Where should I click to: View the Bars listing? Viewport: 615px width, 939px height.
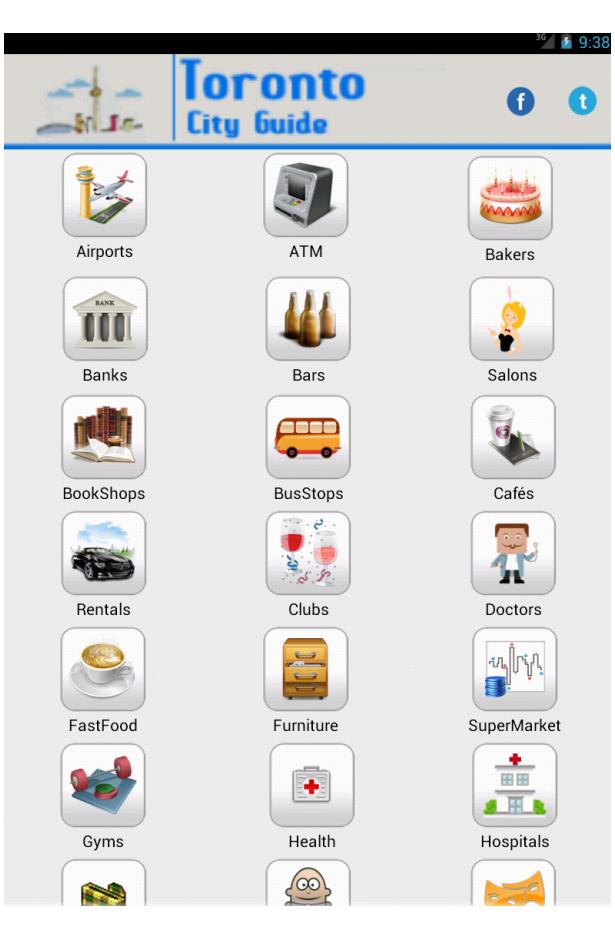click(x=308, y=319)
